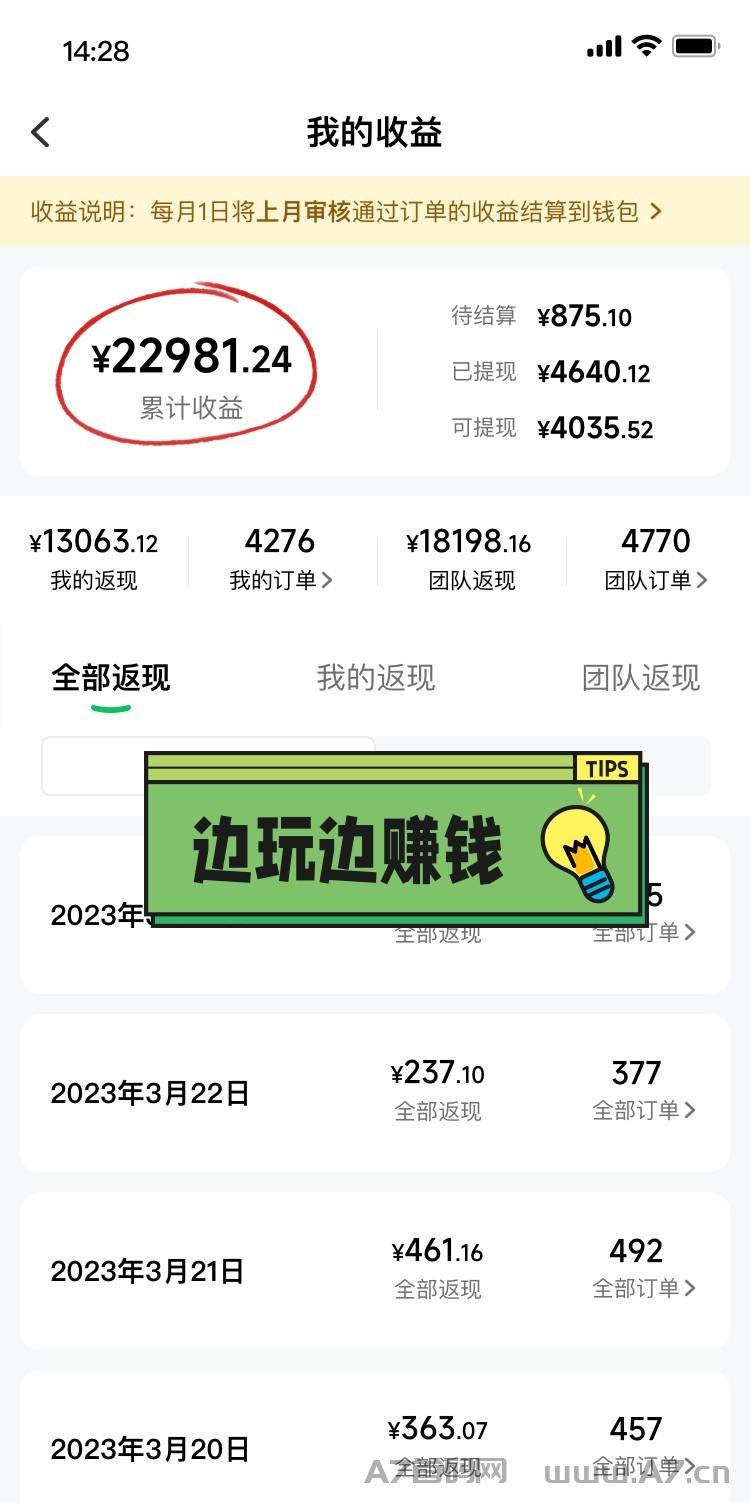
Task: Select the 全部返现 tab
Action: pyautogui.click(x=111, y=678)
